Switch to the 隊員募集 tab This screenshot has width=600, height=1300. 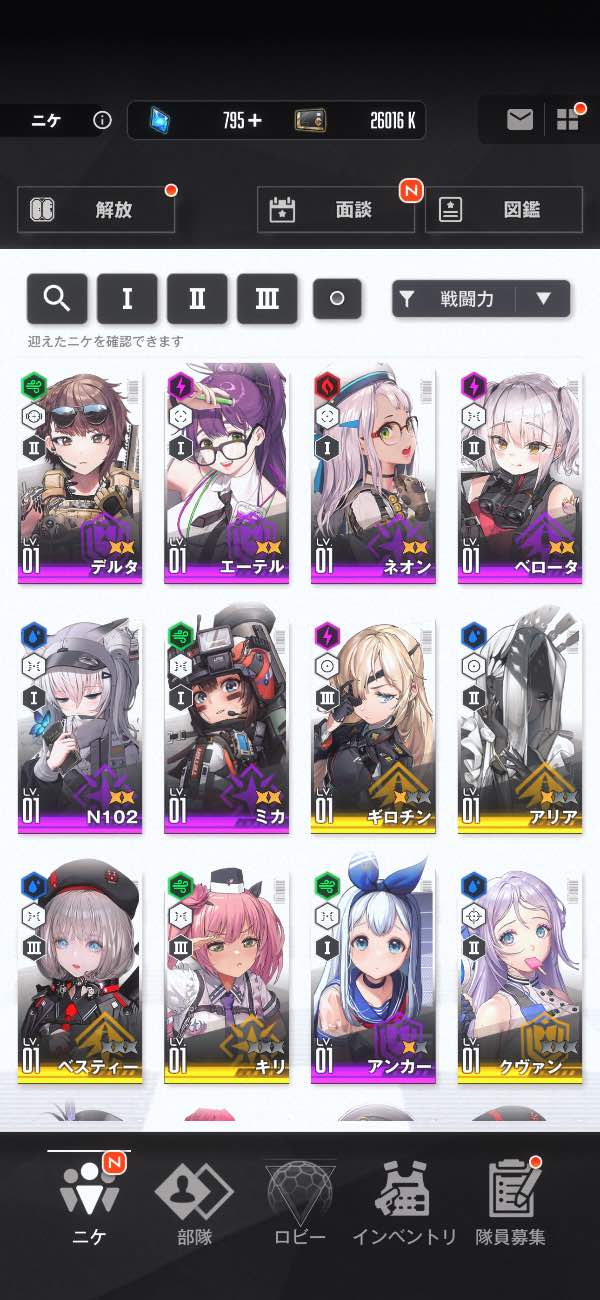click(x=510, y=1204)
